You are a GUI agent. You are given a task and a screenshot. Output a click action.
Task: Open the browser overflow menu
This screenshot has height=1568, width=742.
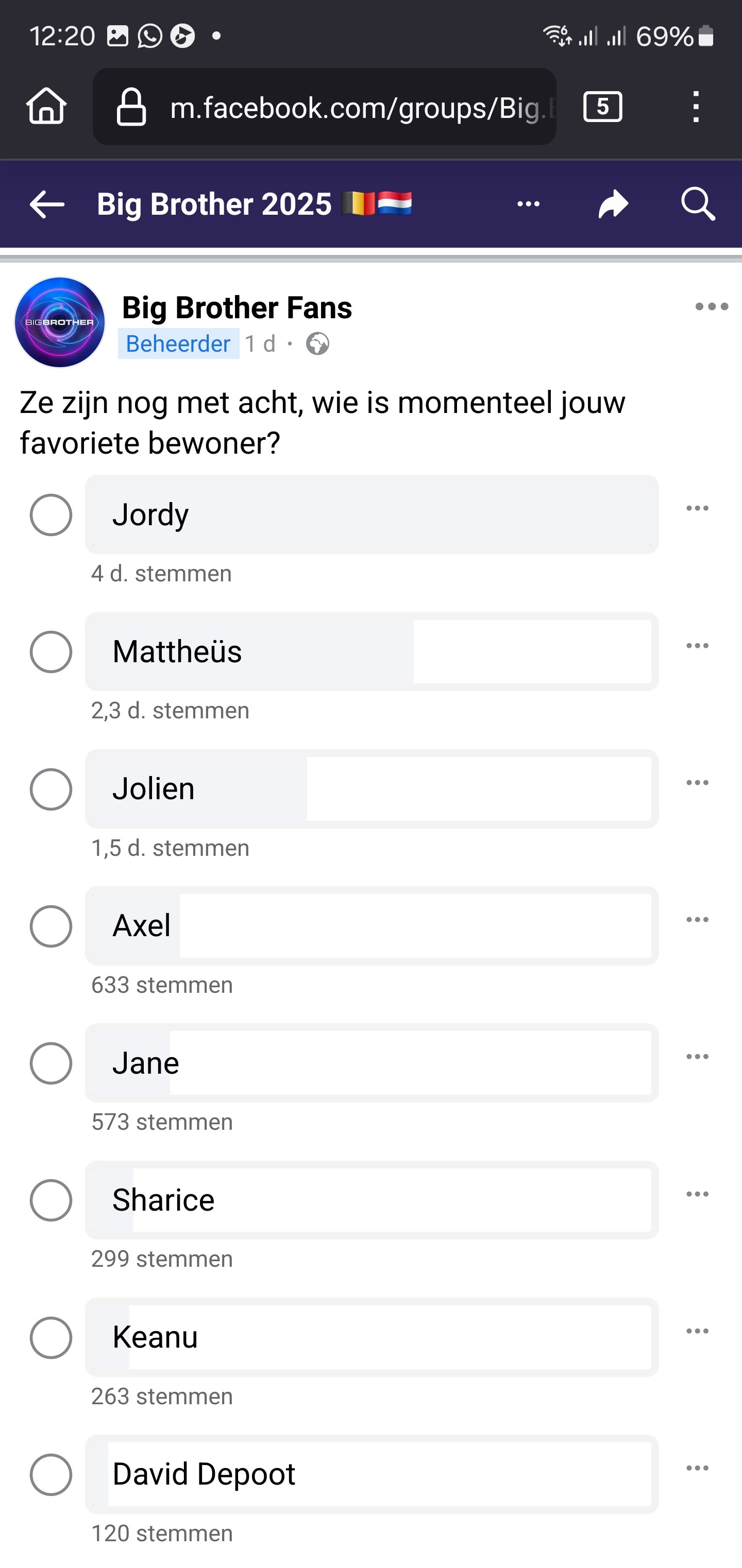pyautogui.click(x=696, y=107)
